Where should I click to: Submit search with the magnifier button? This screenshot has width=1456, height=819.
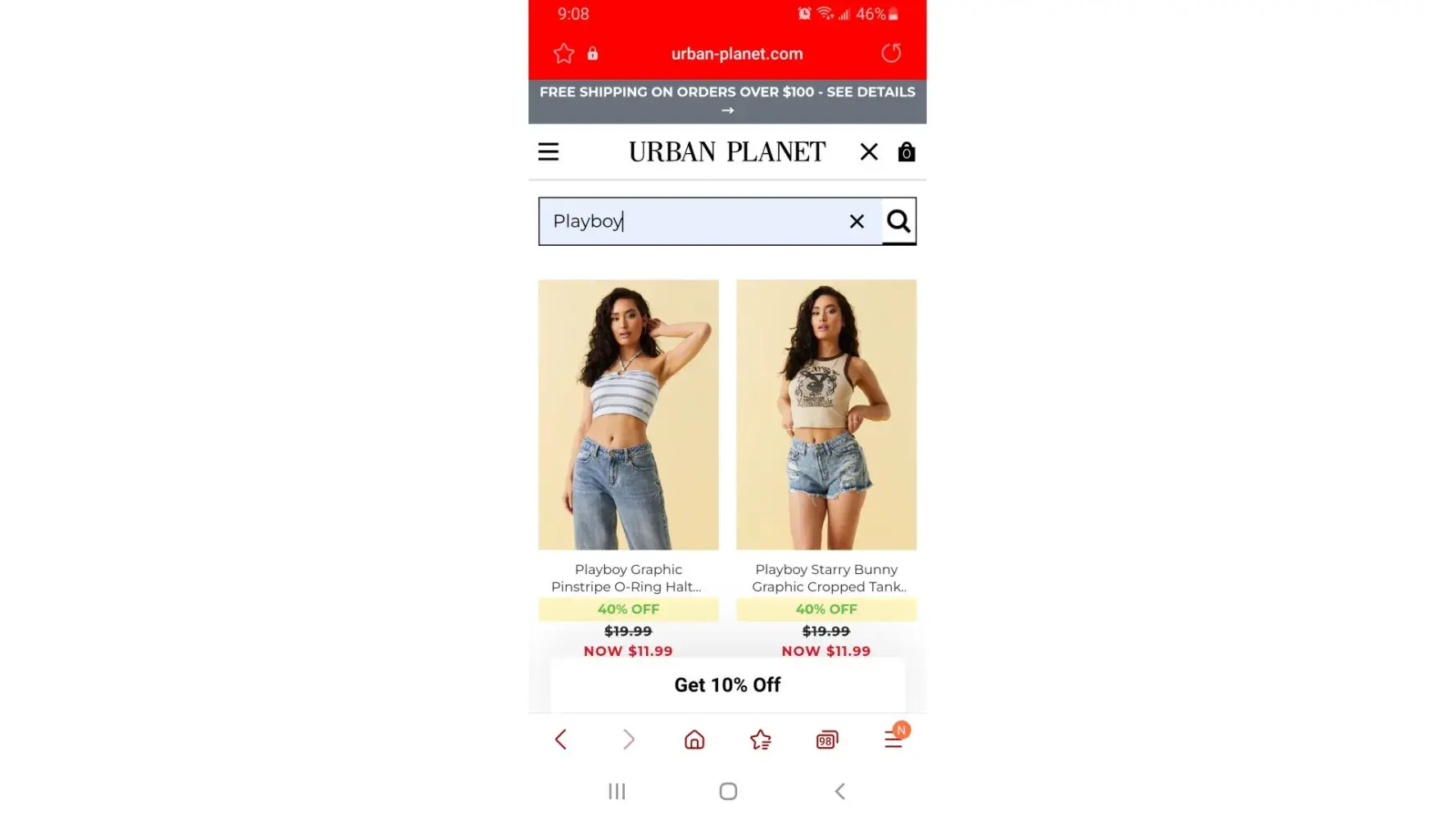[898, 221]
